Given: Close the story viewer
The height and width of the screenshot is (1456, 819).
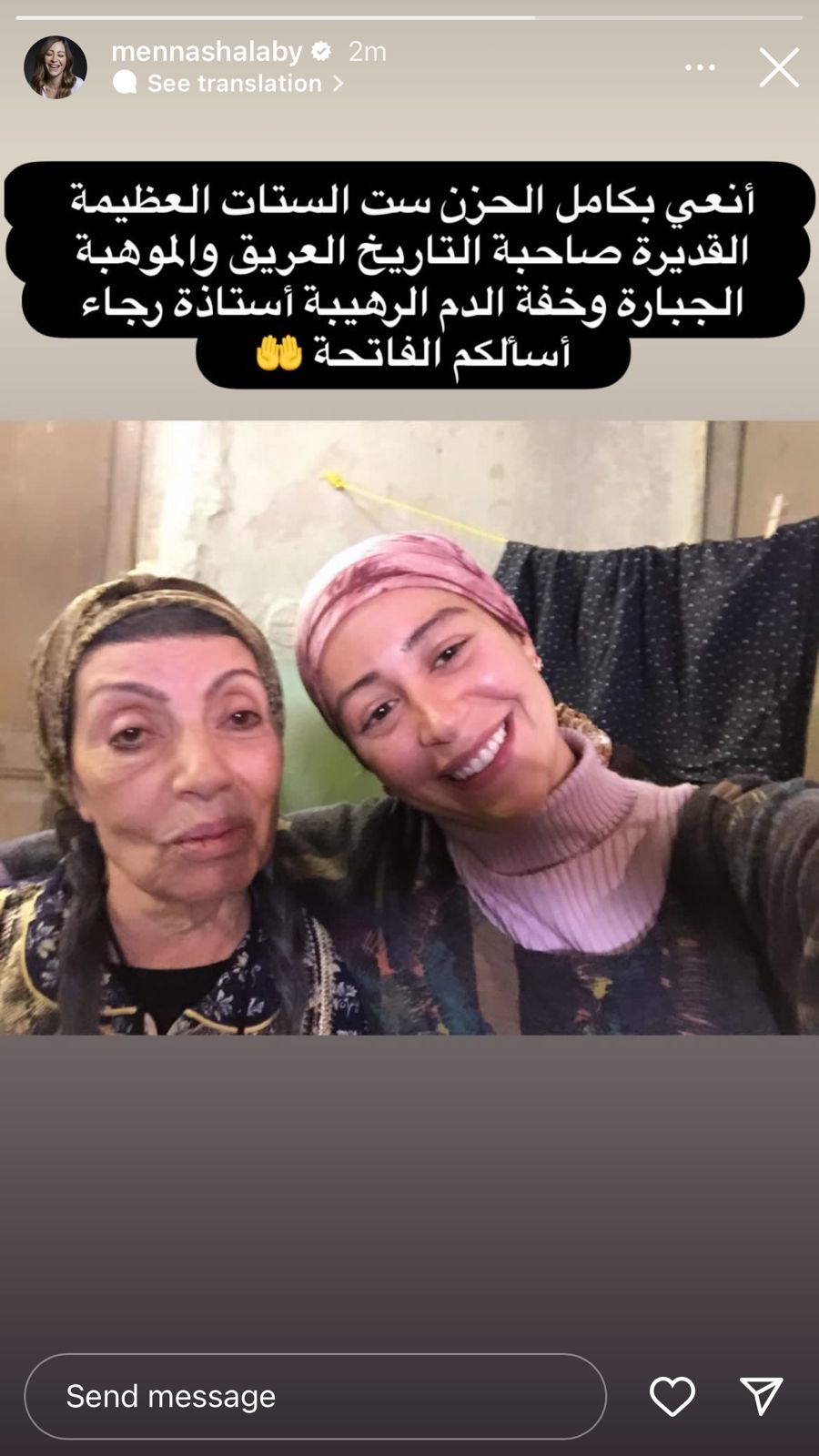Looking at the screenshot, I should coord(779,67).
